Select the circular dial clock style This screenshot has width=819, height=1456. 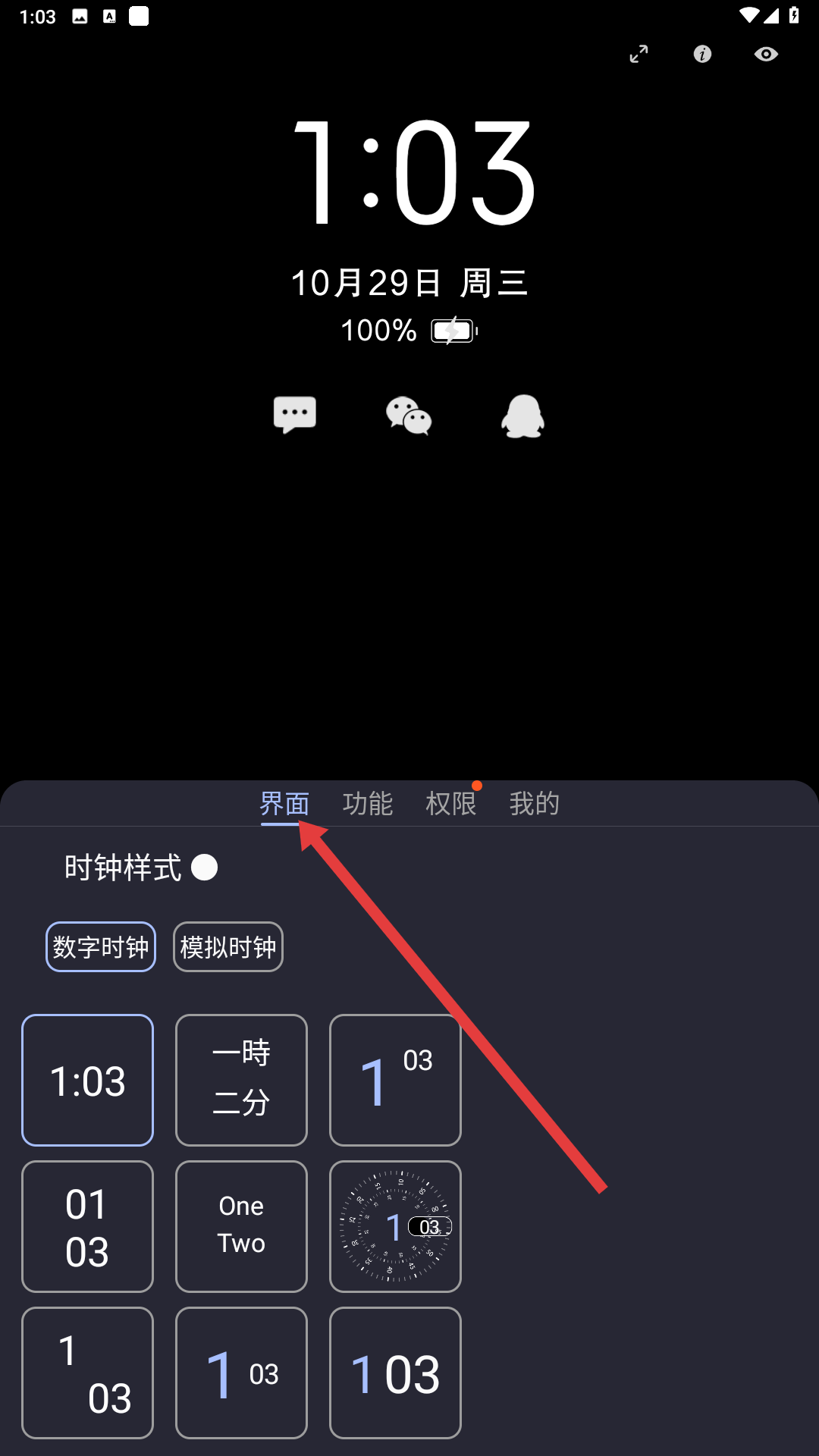(x=395, y=1226)
